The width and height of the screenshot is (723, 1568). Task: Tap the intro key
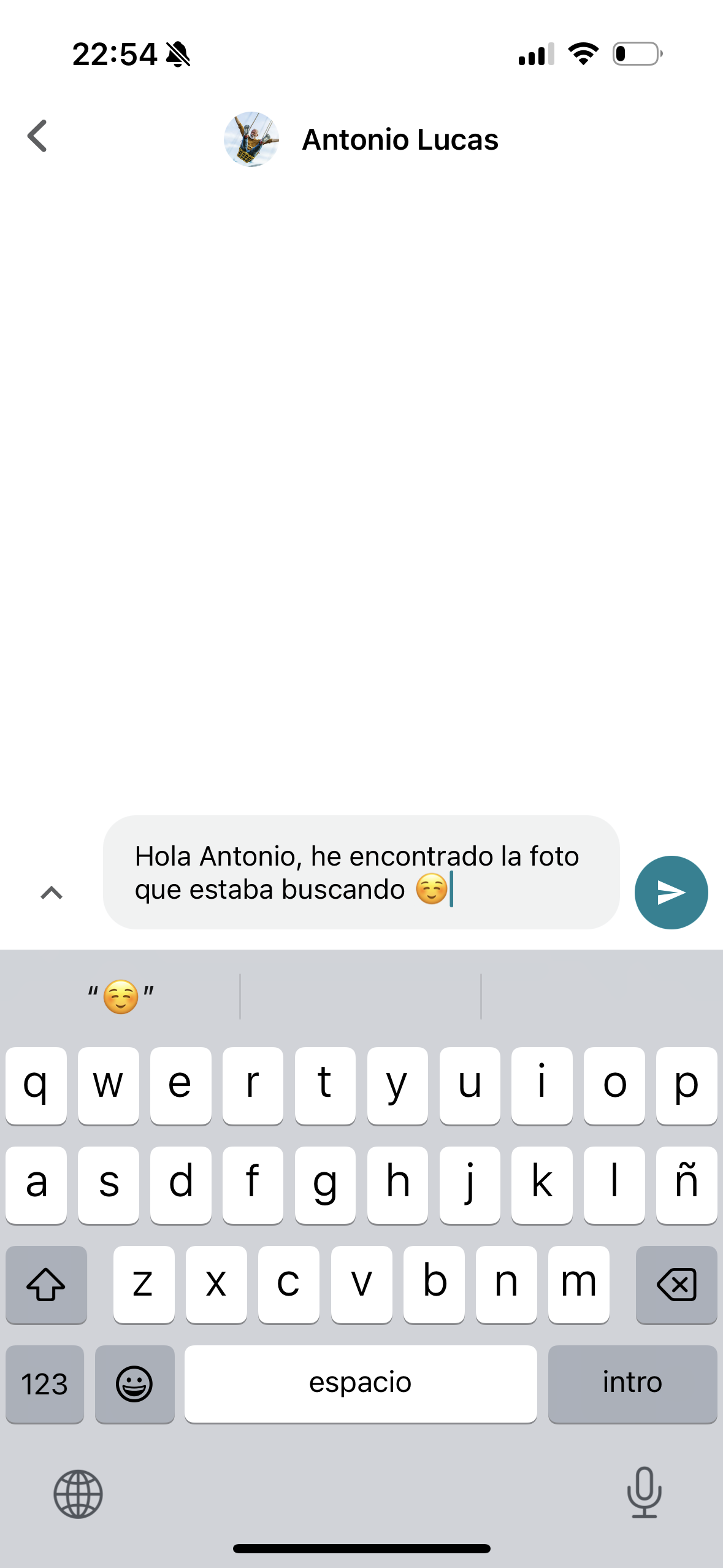tap(632, 1383)
